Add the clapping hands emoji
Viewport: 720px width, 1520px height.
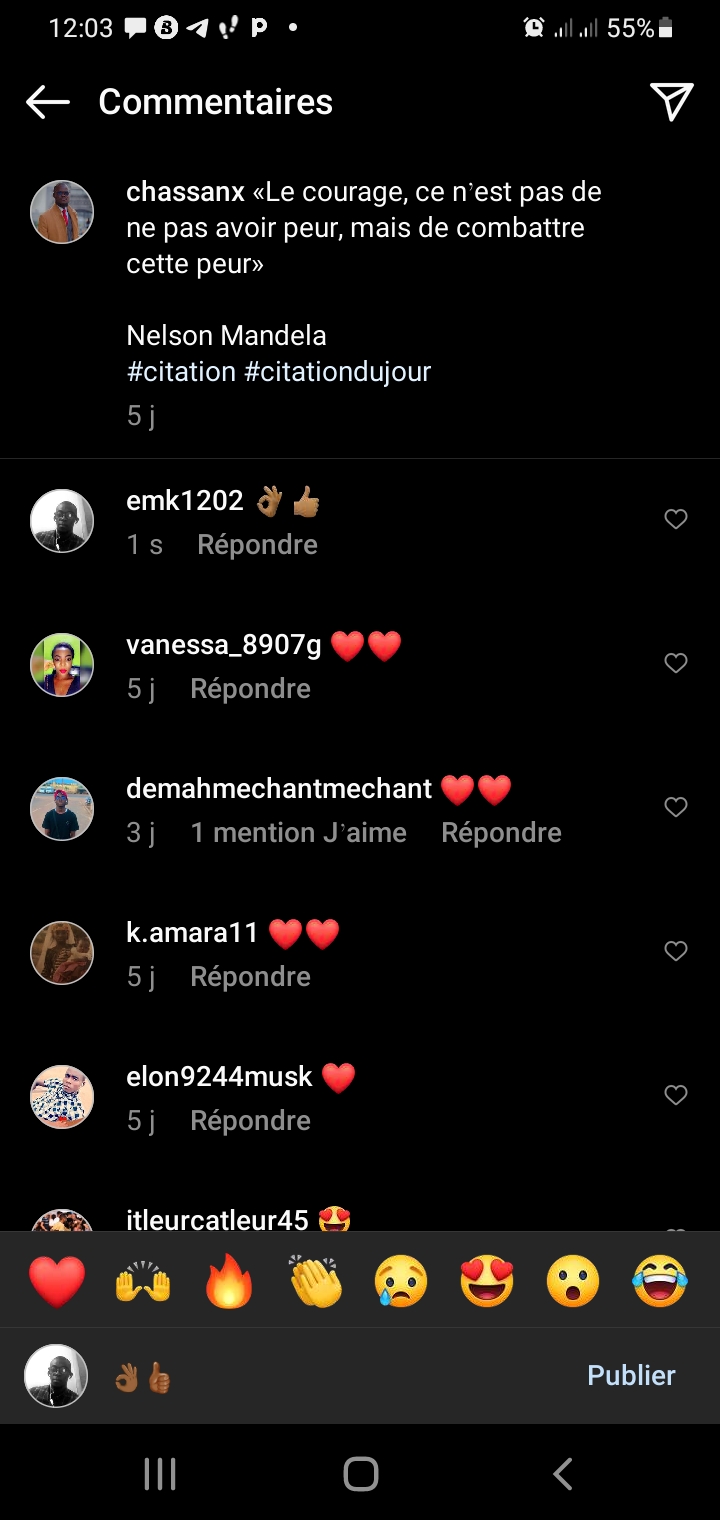[315, 1281]
